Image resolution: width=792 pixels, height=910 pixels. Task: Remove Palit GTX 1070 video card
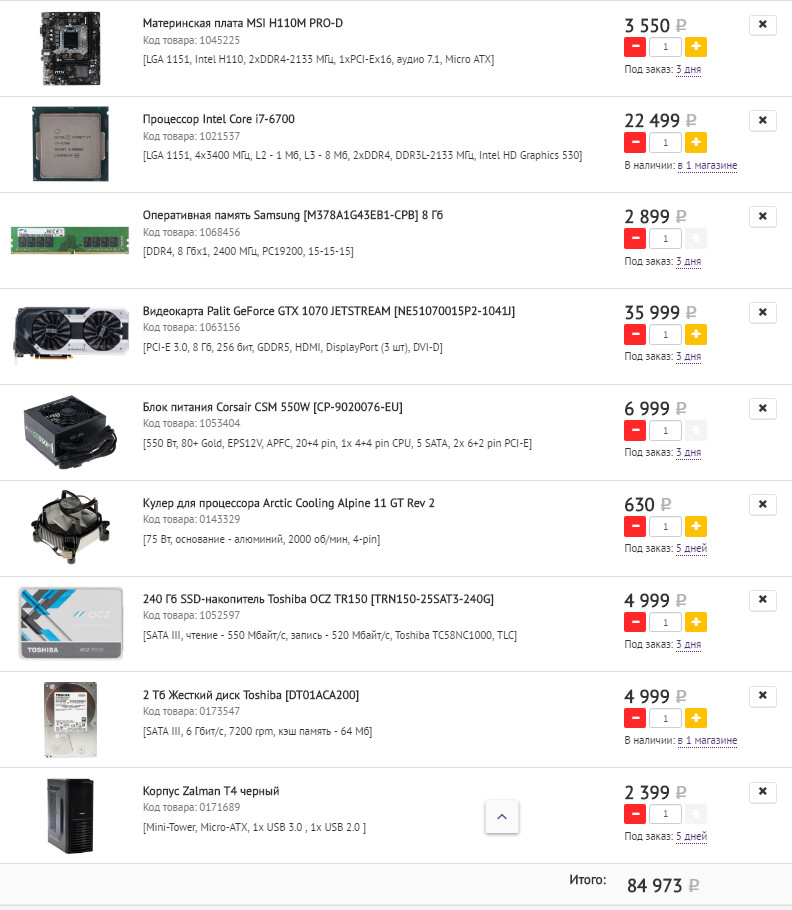[x=762, y=312]
